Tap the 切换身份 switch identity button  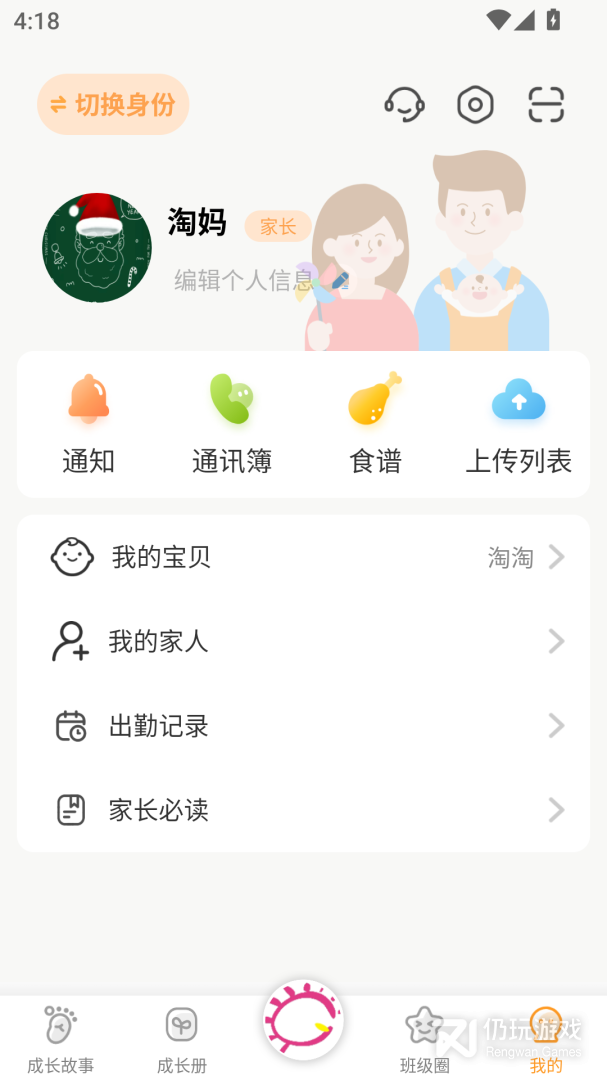(x=113, y=104)
